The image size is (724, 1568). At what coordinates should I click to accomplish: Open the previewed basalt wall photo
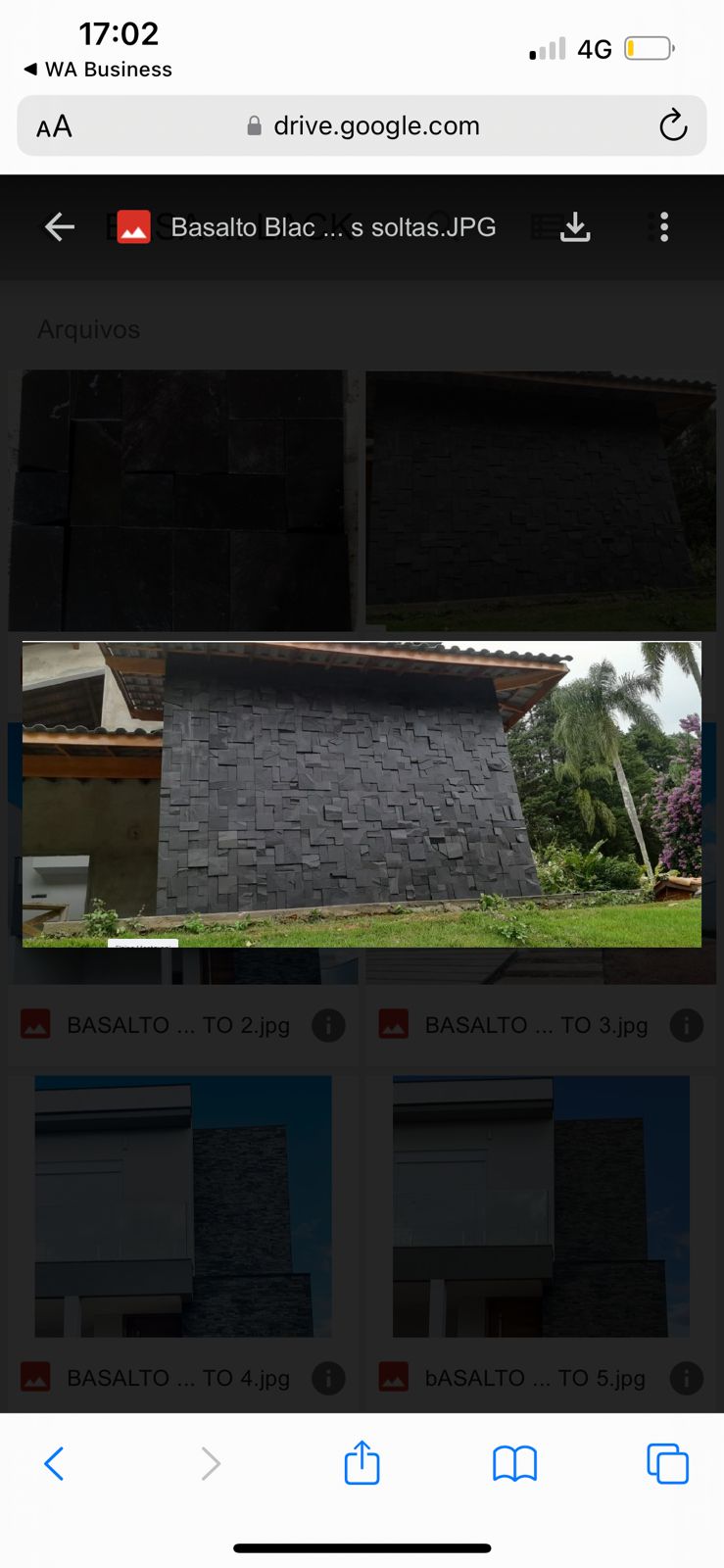click(362, 794)
